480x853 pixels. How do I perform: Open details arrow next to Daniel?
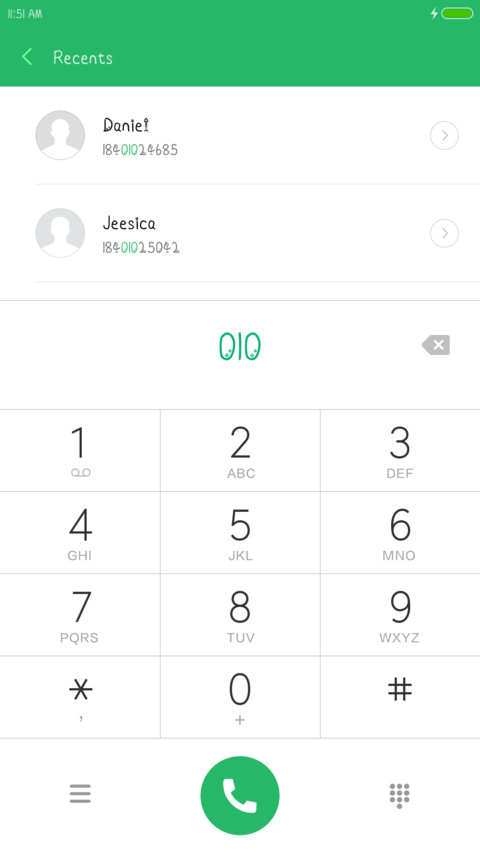point(444,135)
